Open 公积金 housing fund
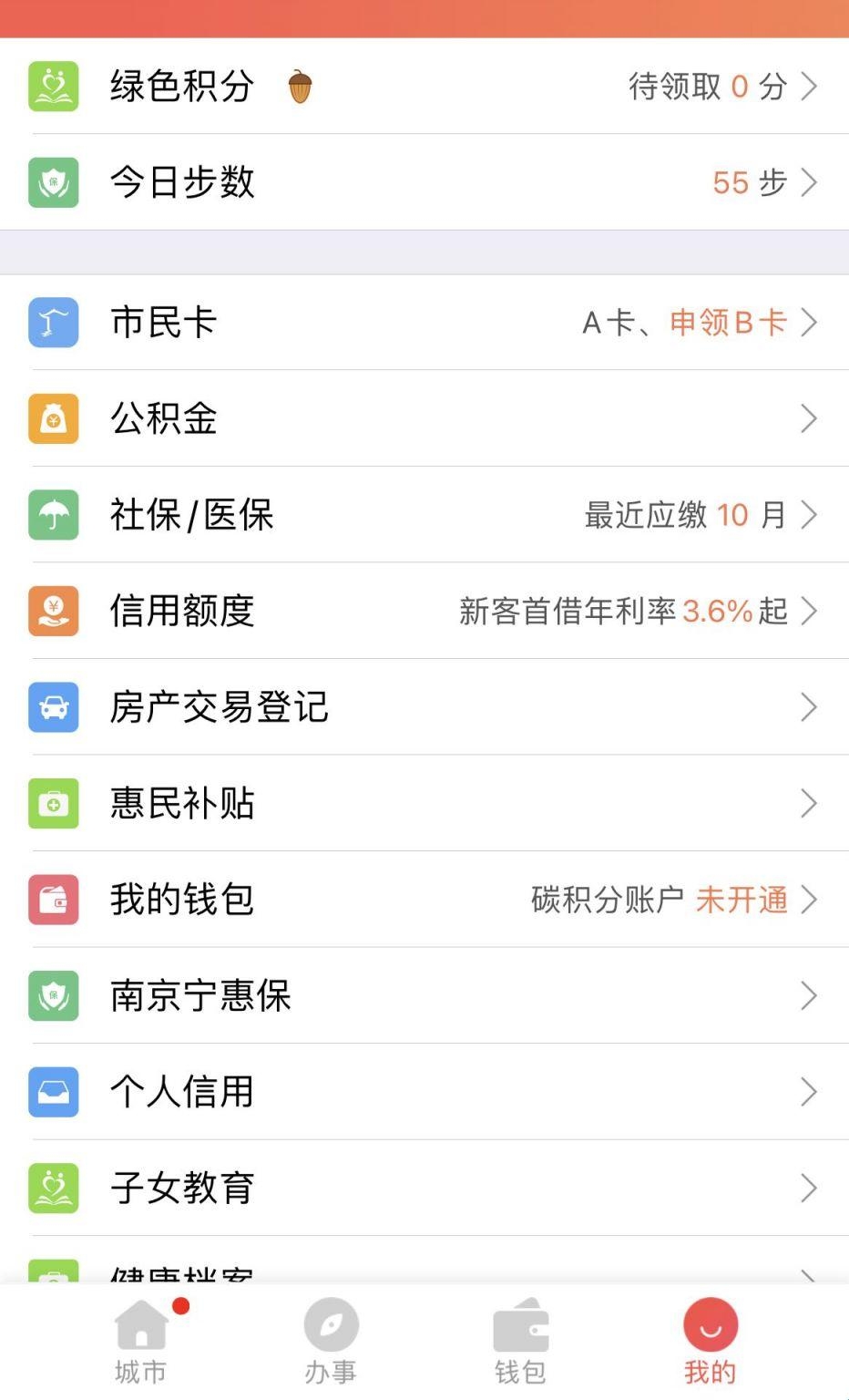The height and width of the screenshot is (1400, 849). pyautogui.click(x=424, y=418)
